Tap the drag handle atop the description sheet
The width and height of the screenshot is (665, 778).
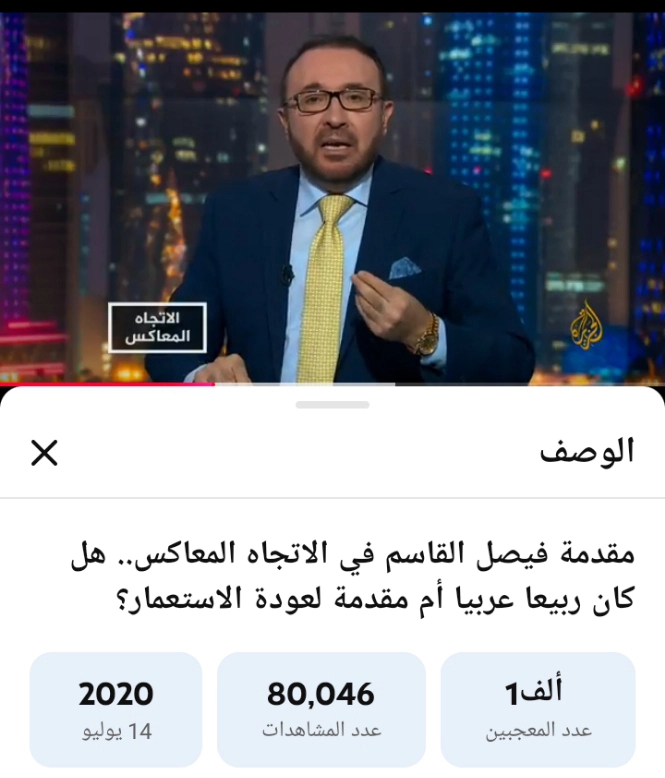pyautogui.click(x=332, y=405)
